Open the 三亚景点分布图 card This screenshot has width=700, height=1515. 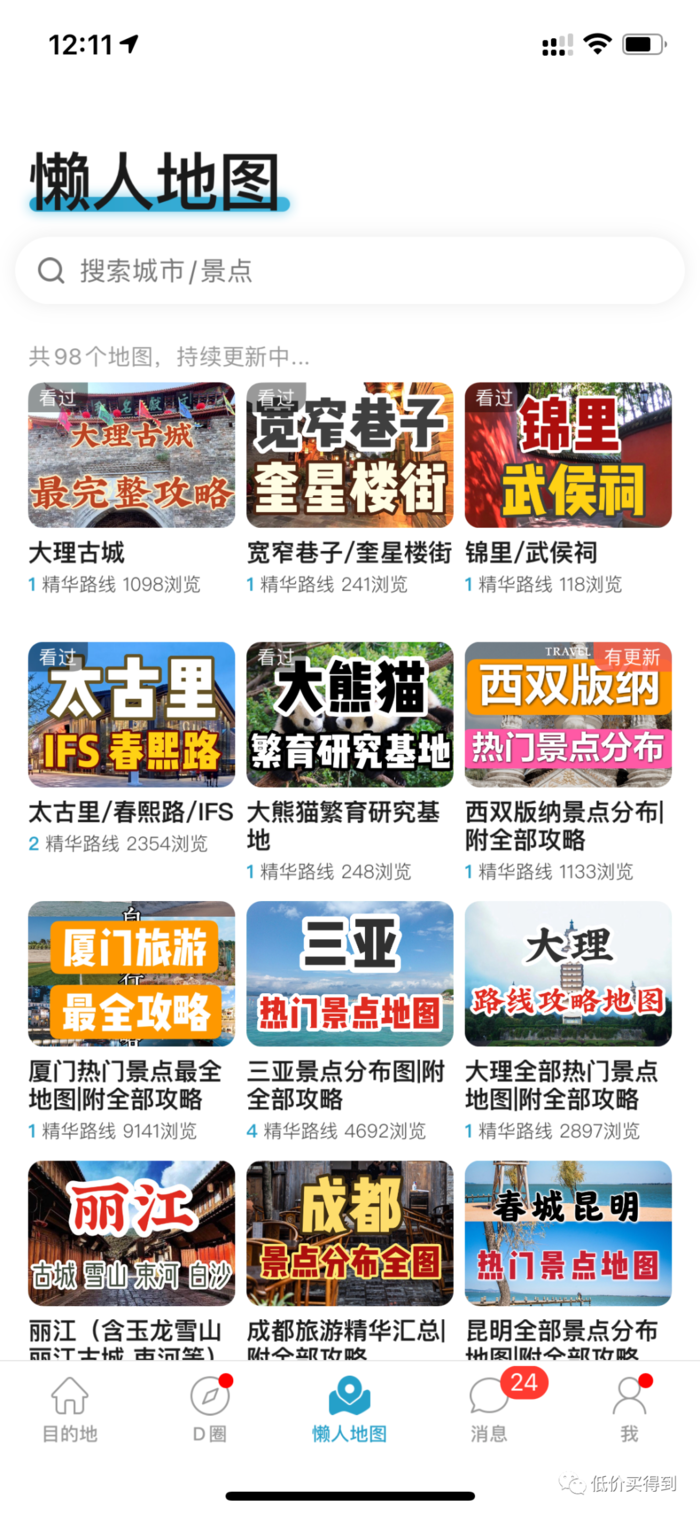[349, 973]
